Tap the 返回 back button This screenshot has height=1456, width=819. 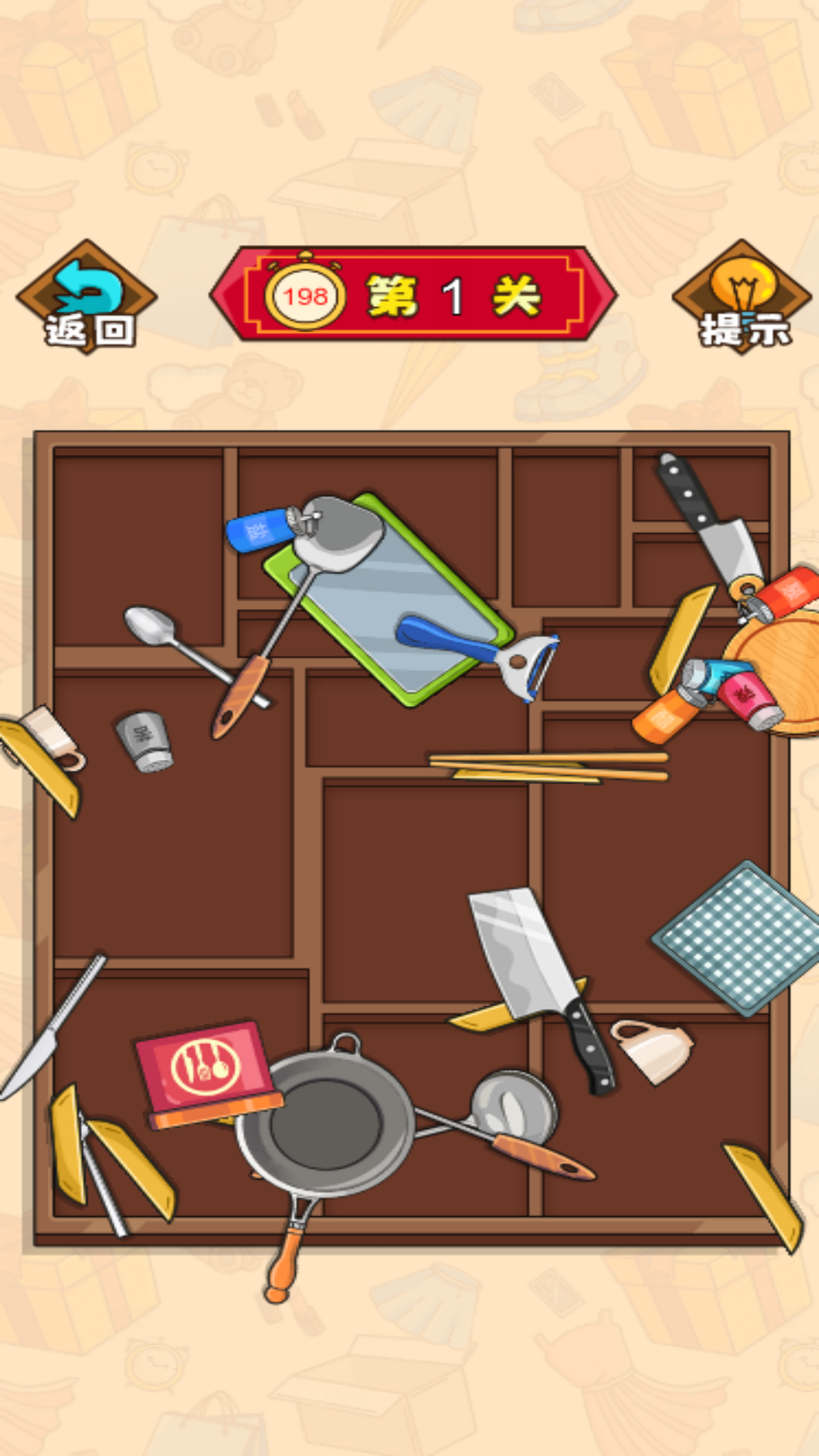point(86,297)
